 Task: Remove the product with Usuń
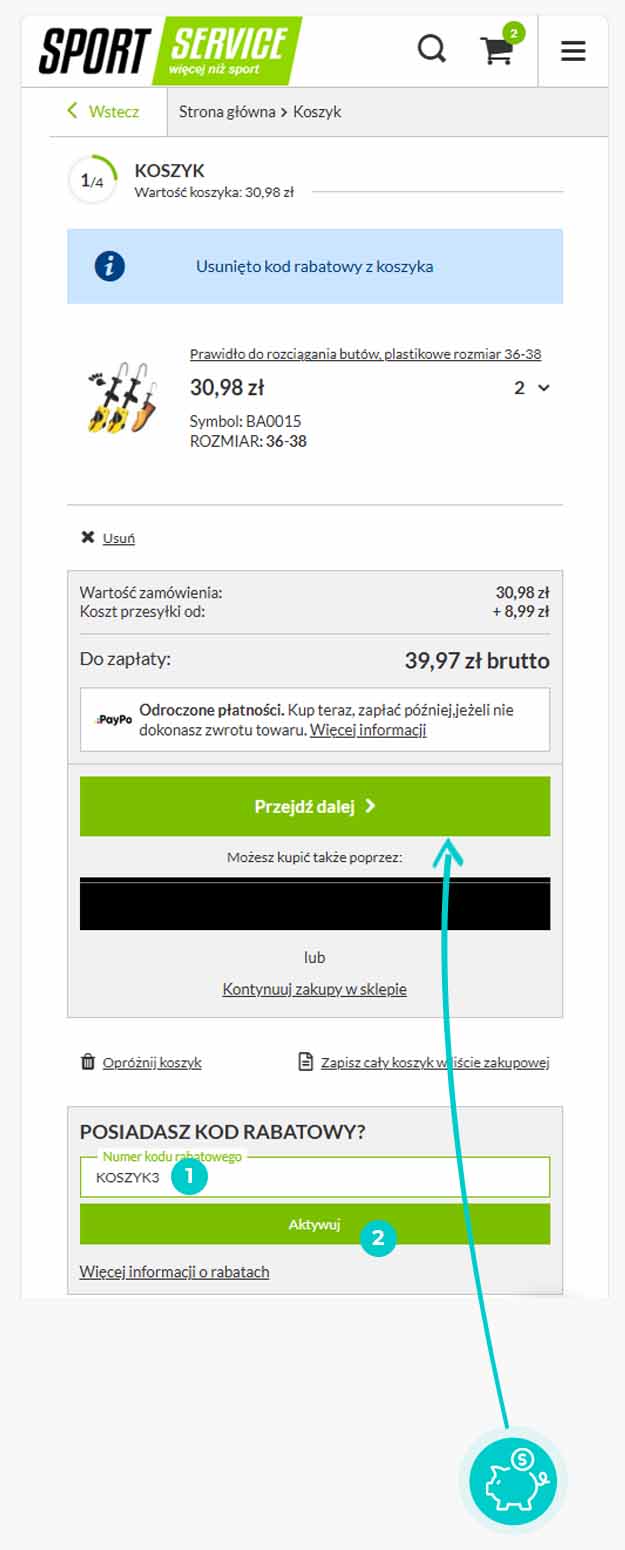[118, 538]
